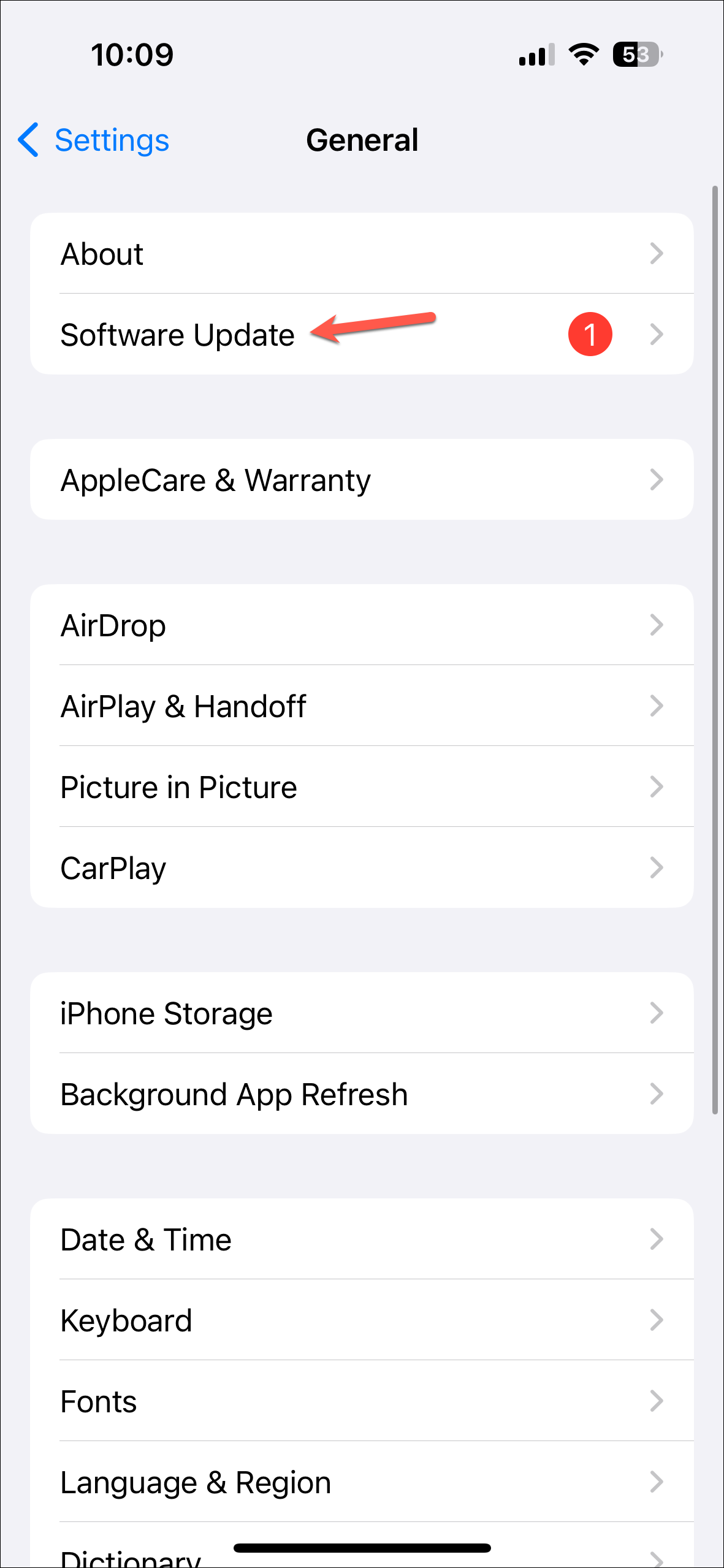Viewport: 724px width, 1568px height.
Task: Open Language & Region
Action: [x=362, y=1482]
